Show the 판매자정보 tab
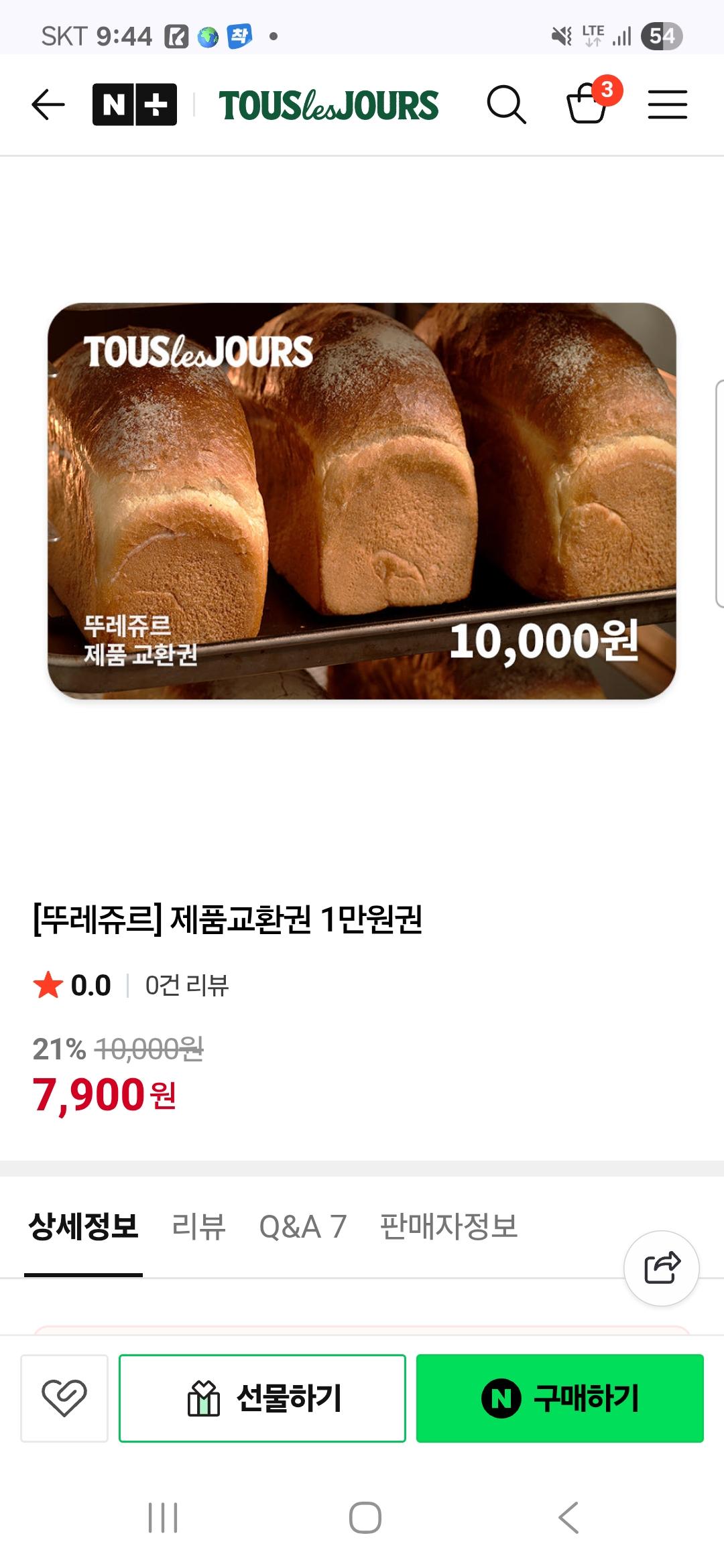The height and width of the screenshot is (1568, 724). coord(448,1227)
